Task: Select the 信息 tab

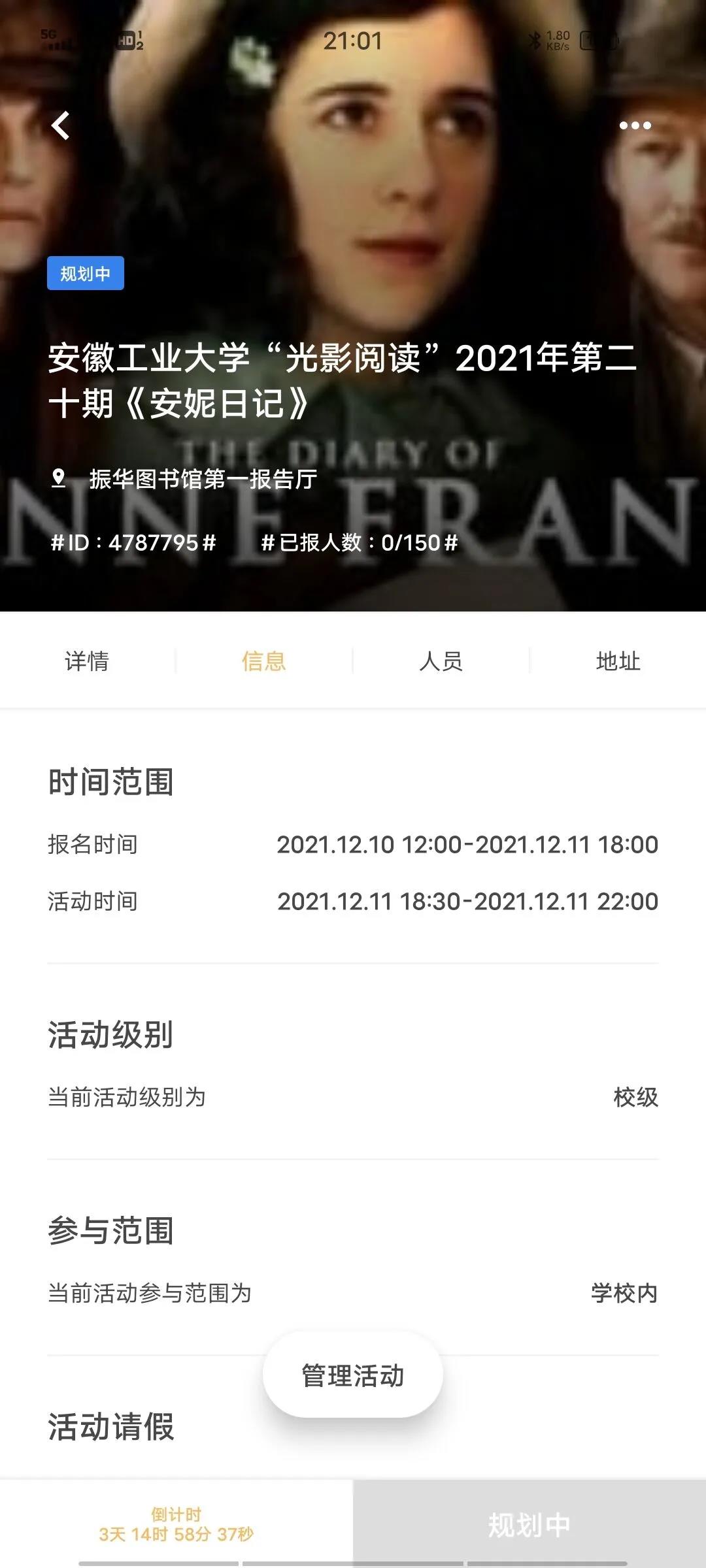Action: coord(264,661)
